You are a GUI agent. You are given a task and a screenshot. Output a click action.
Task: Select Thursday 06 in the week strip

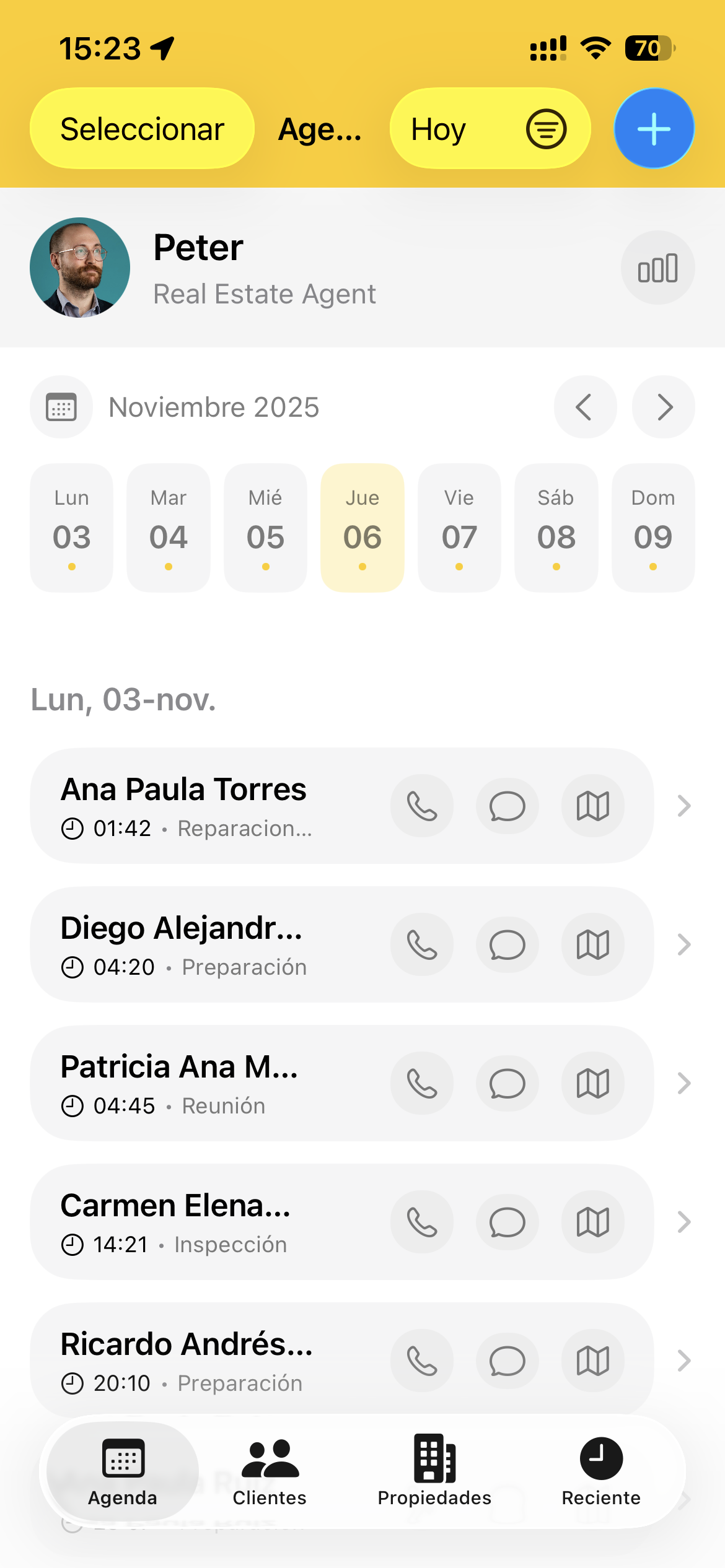[x=362, y=527]
